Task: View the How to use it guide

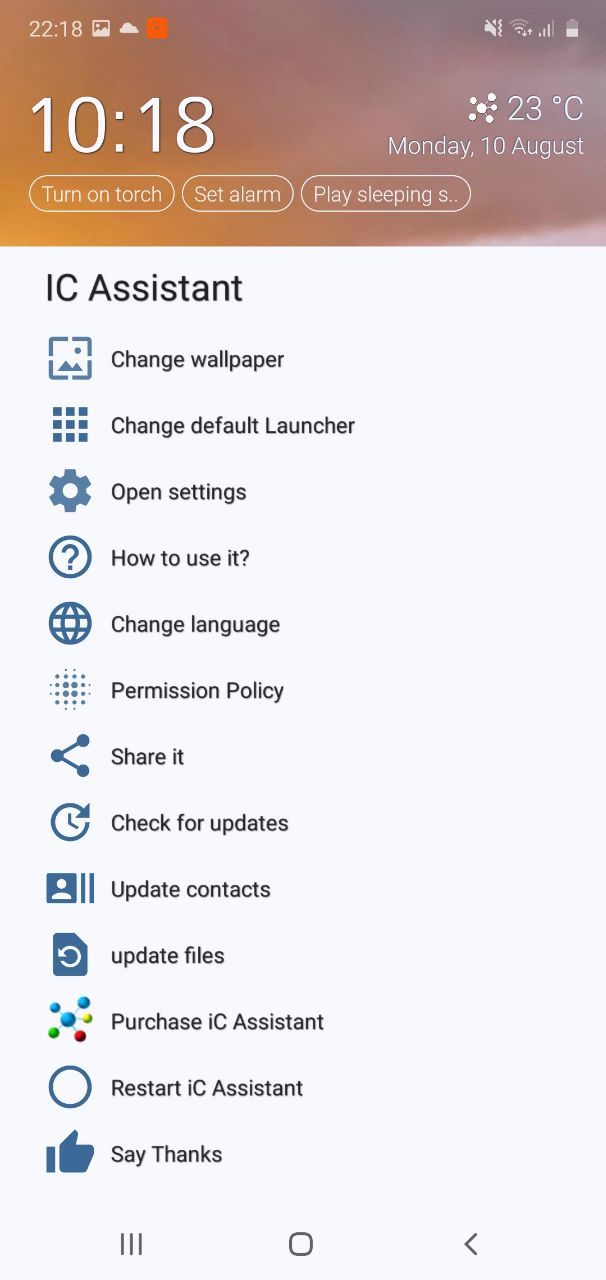Action: point(180,558)
